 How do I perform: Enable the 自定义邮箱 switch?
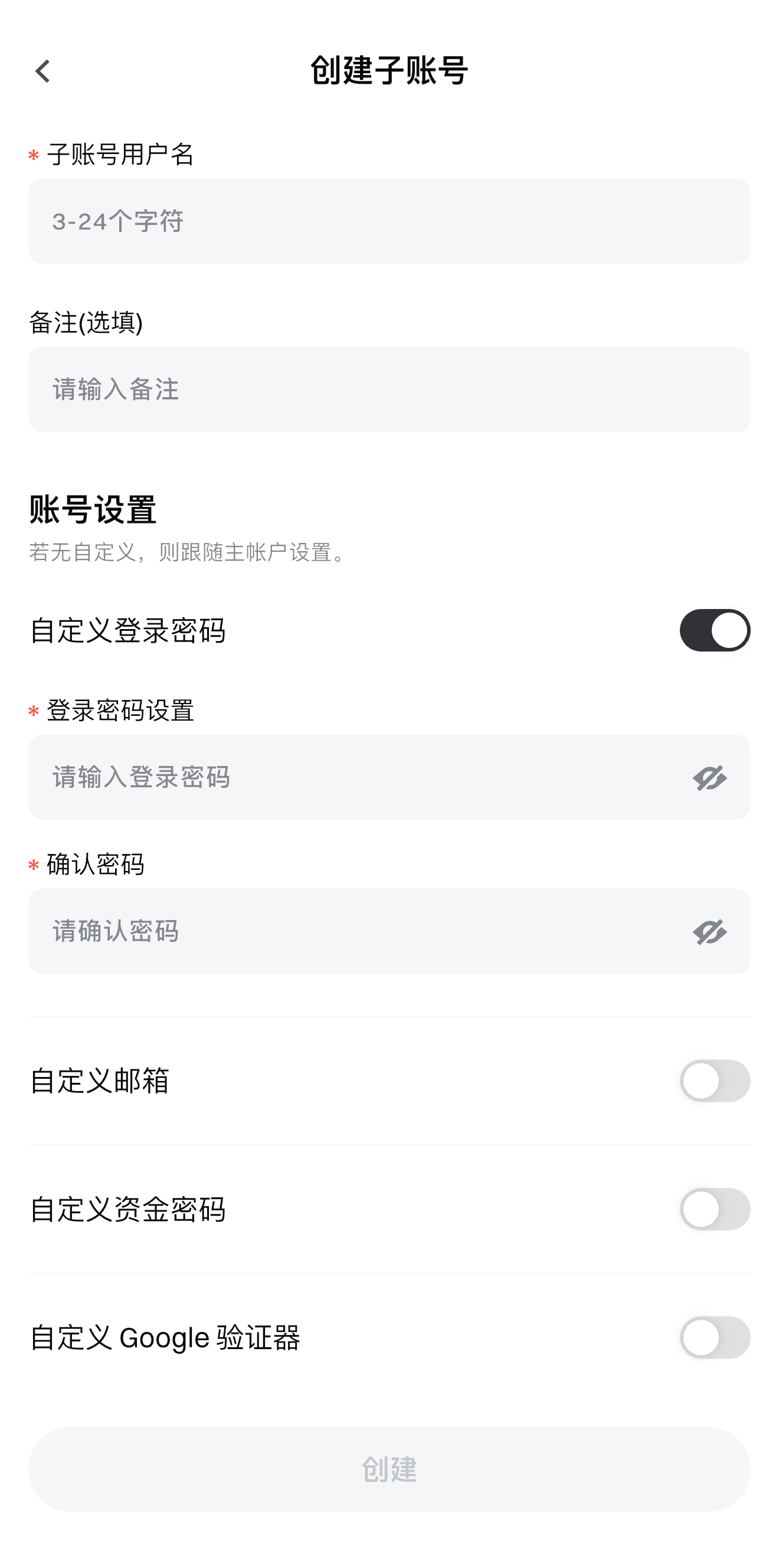(714, 1081)
